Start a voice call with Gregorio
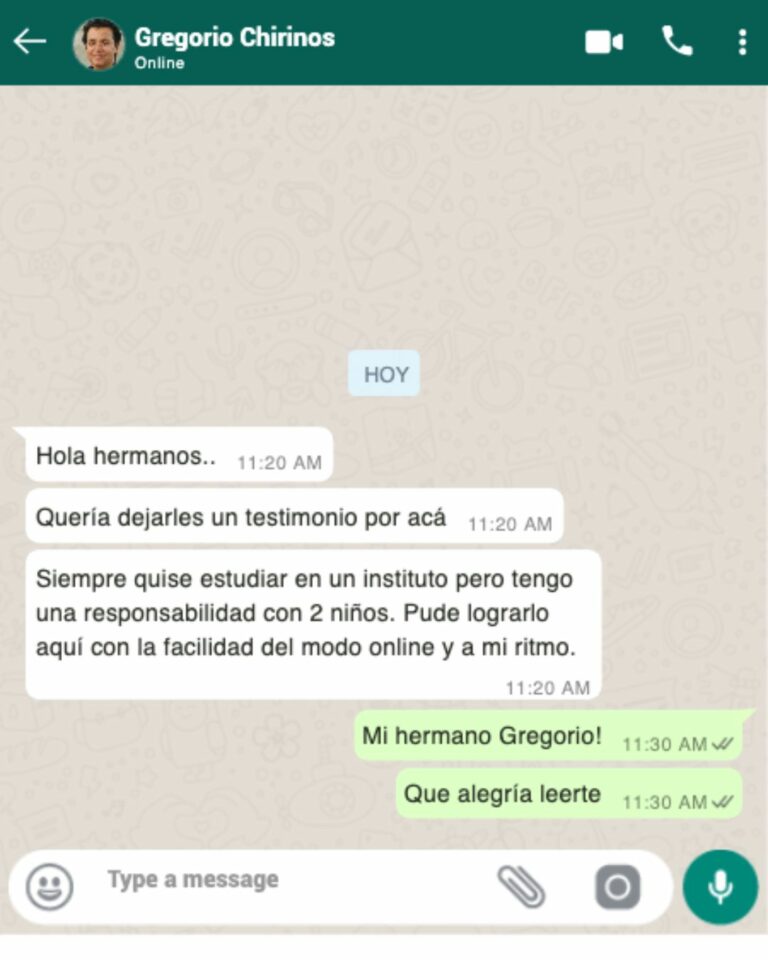 (677, 41)
